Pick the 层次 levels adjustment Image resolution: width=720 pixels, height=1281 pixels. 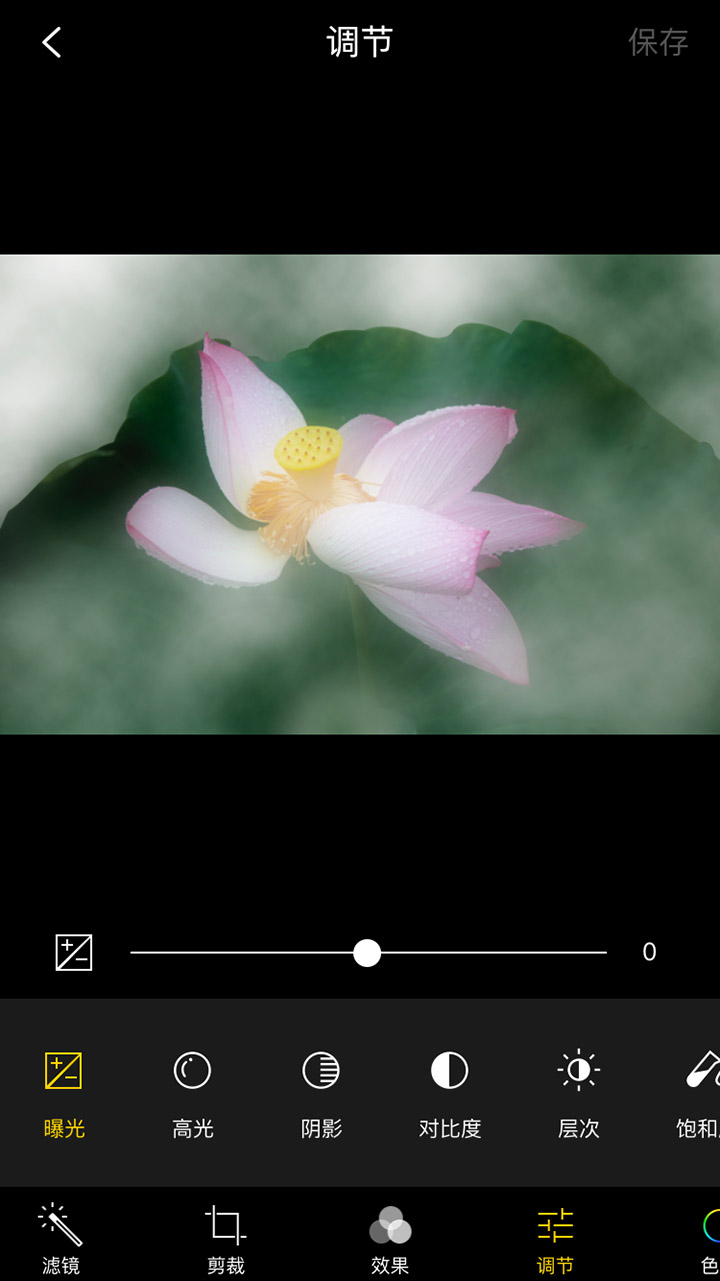578,1092
